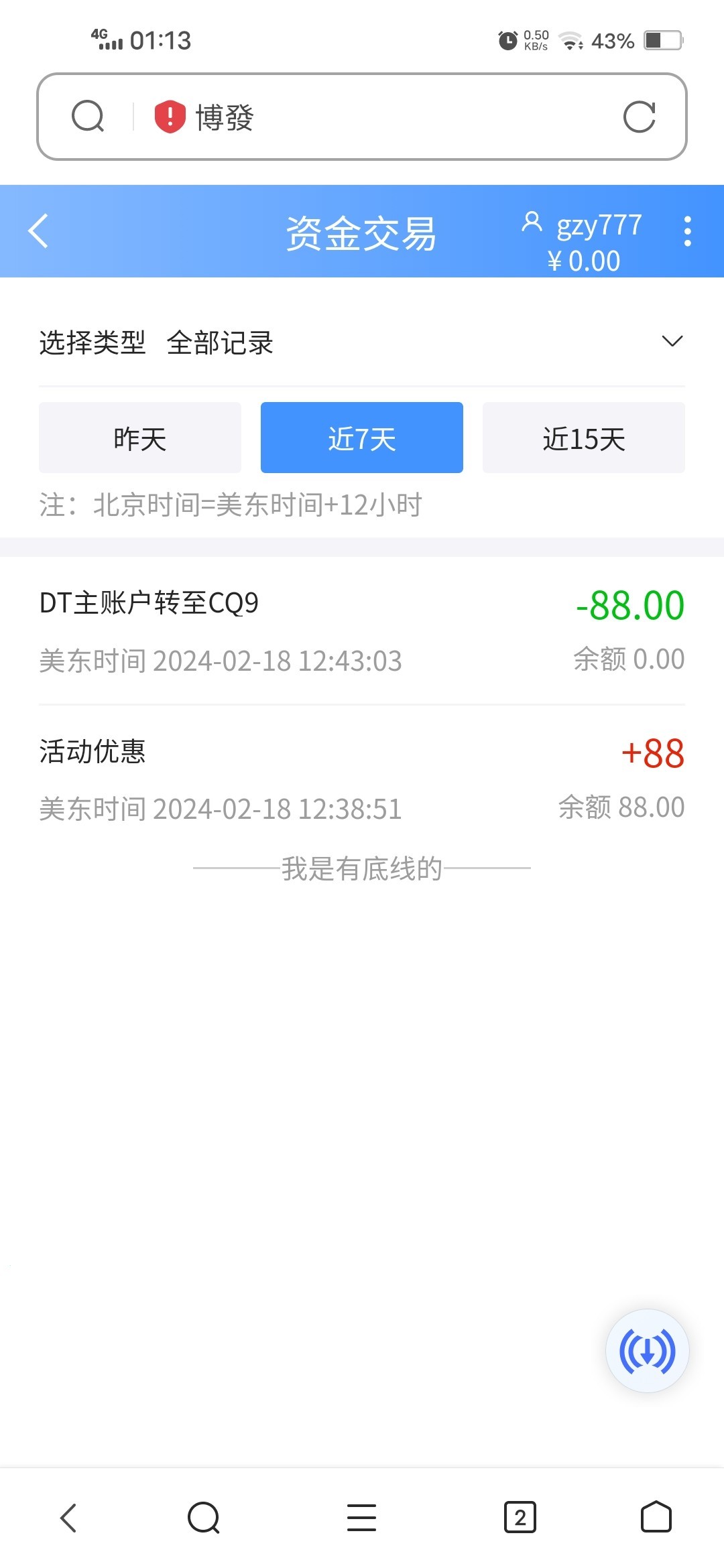
Task: Tap the browser bottom search icon
Action: coord(204,1518)
